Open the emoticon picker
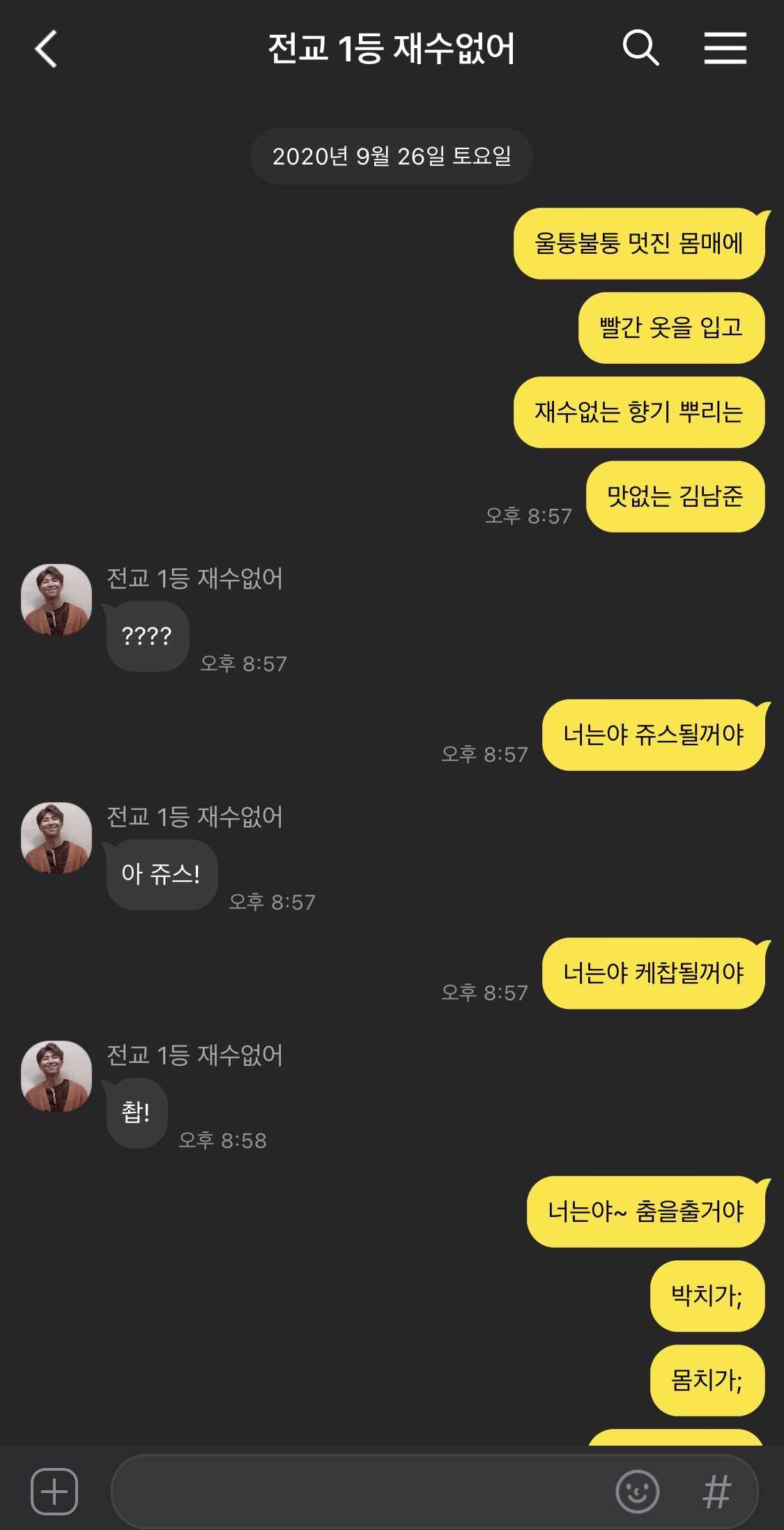Image resolution: width=784 pixels, height=1530 pixels. tap(637, 1492)
